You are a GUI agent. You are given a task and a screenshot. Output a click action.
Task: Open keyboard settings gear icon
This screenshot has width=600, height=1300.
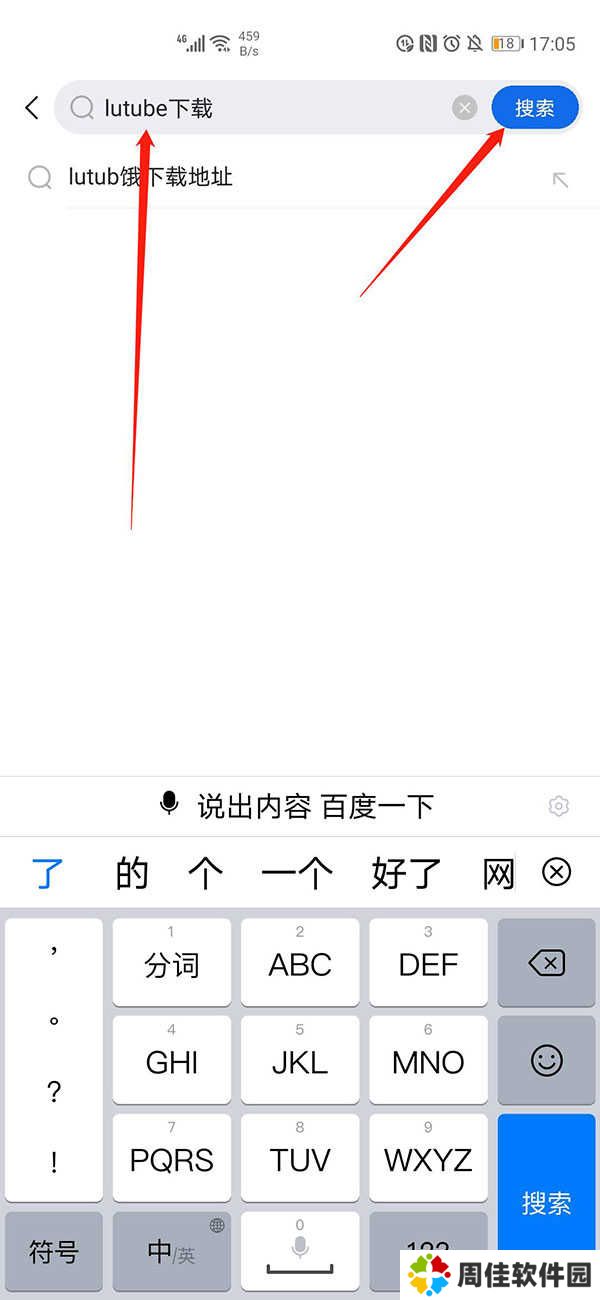[x=559, y=806]
